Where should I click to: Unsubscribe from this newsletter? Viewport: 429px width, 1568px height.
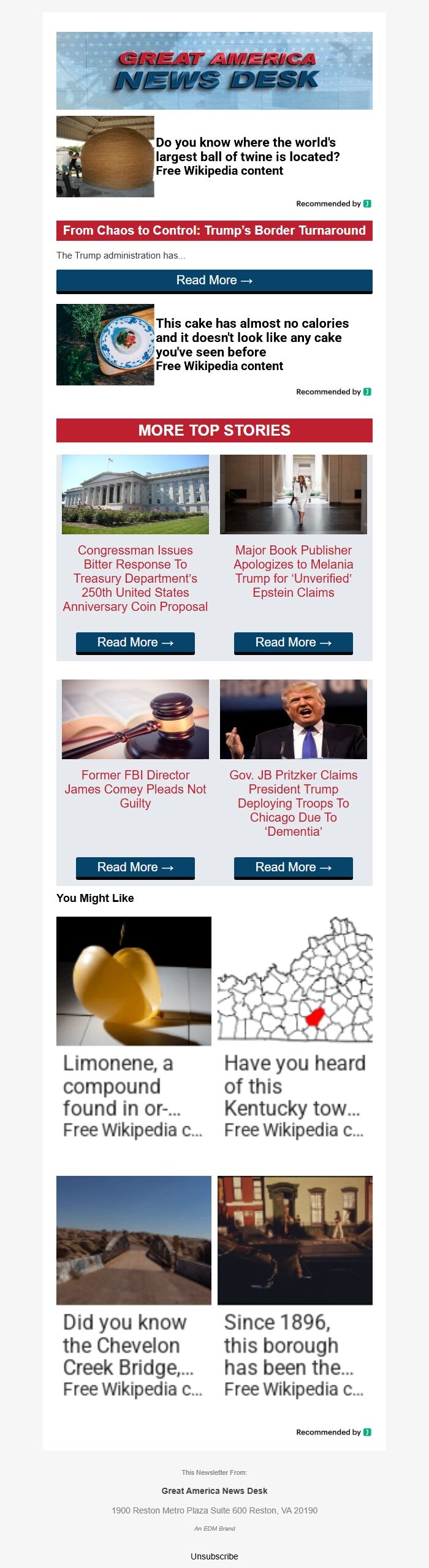pos(214,1556)
